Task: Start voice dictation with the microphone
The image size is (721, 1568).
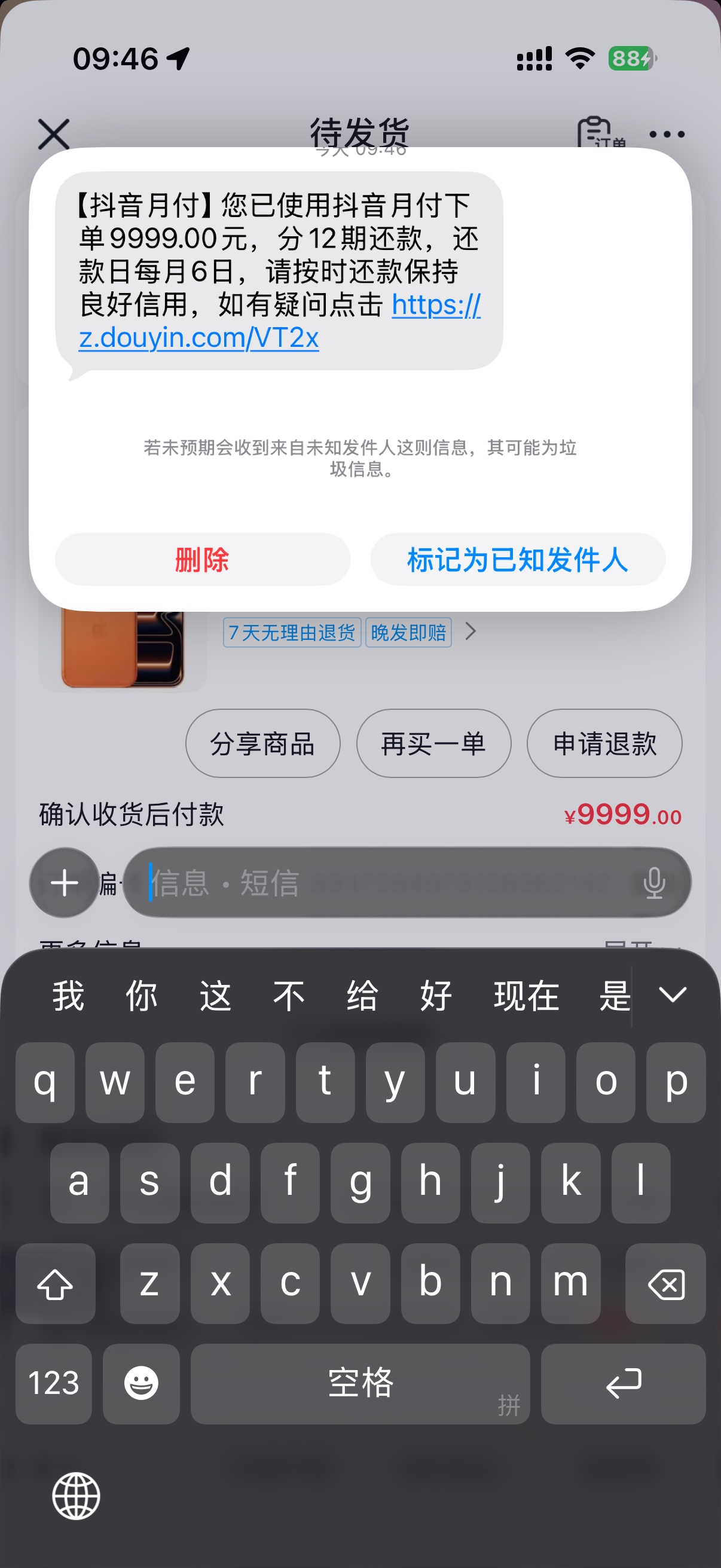Action: pyautogui.click(x=654, y=883)
